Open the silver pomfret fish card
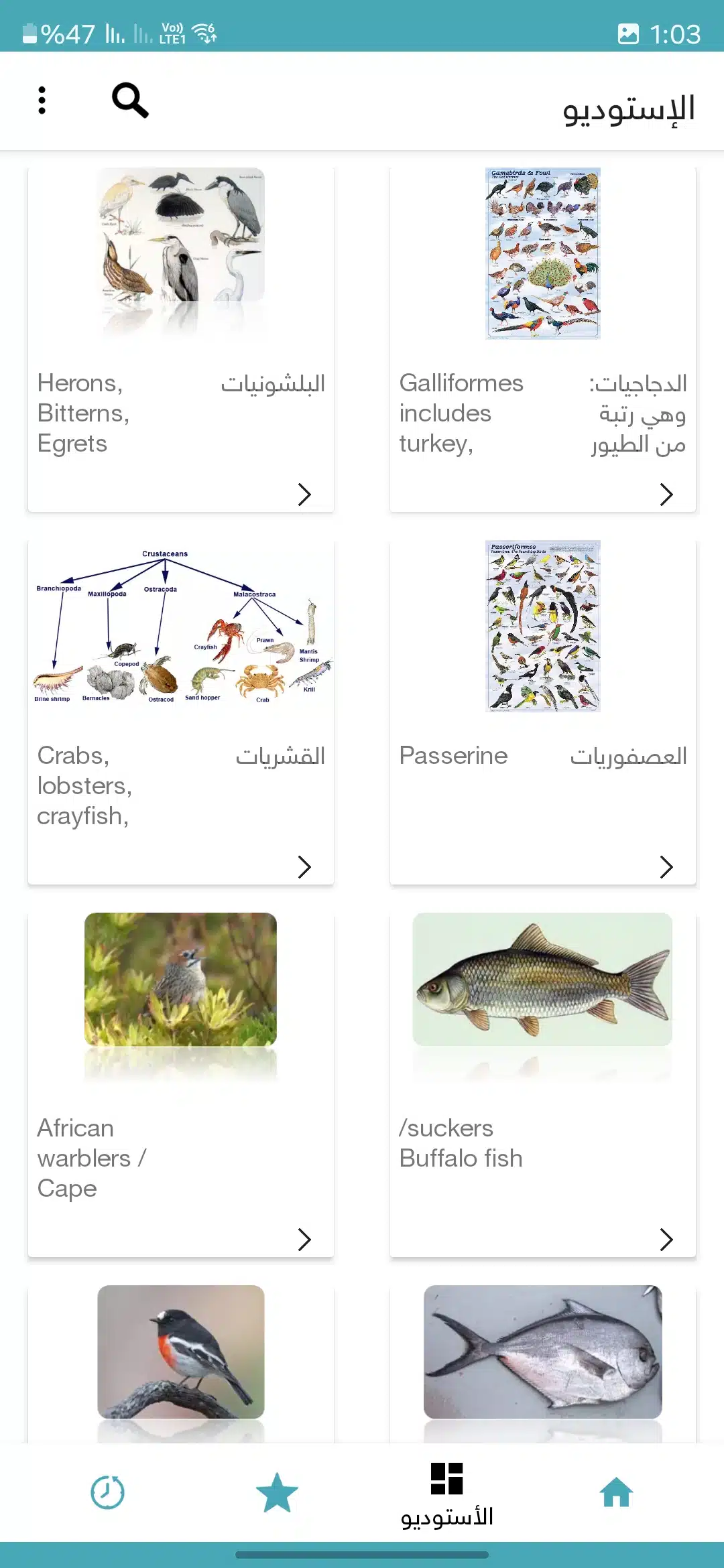Image resolution: width=724 pixels, height=1568 pixels. point(543,1364)
